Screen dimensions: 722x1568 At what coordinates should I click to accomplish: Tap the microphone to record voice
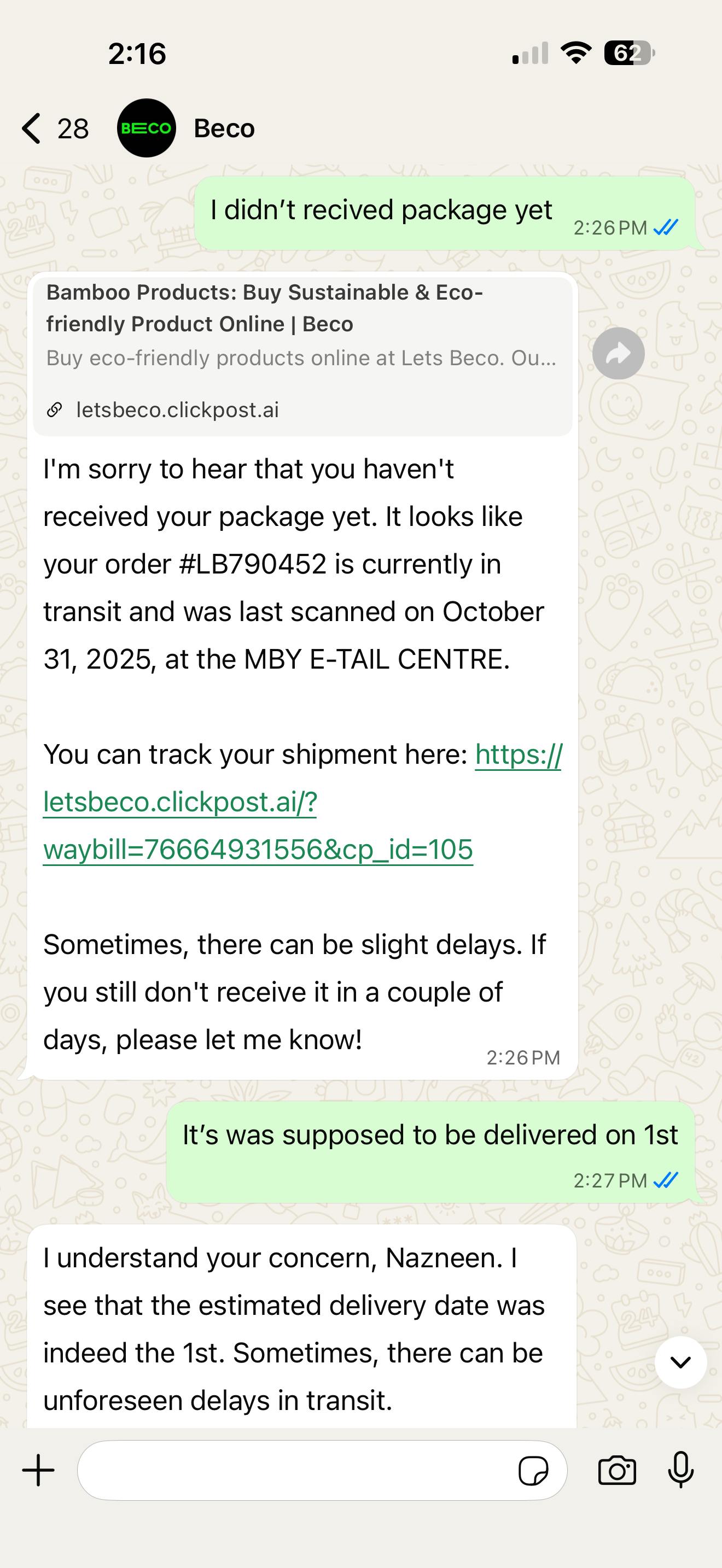click(680, 1471)
